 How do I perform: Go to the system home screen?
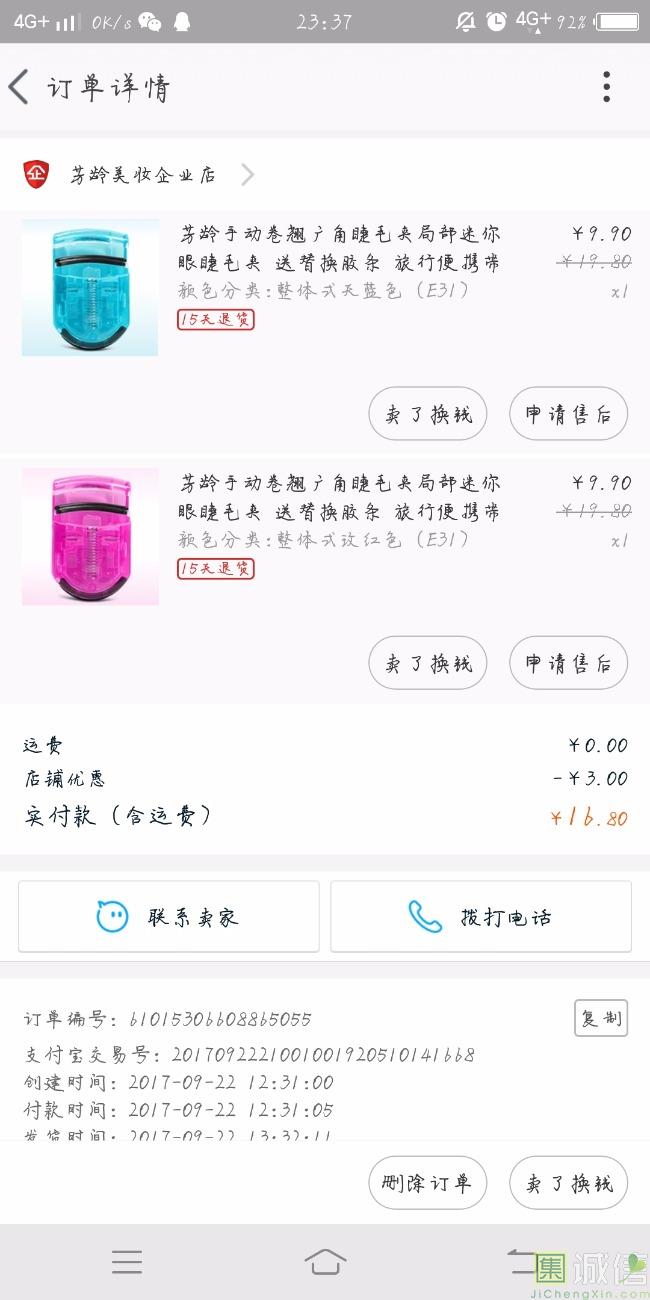pyautogui.click(x=325, y=1262)
